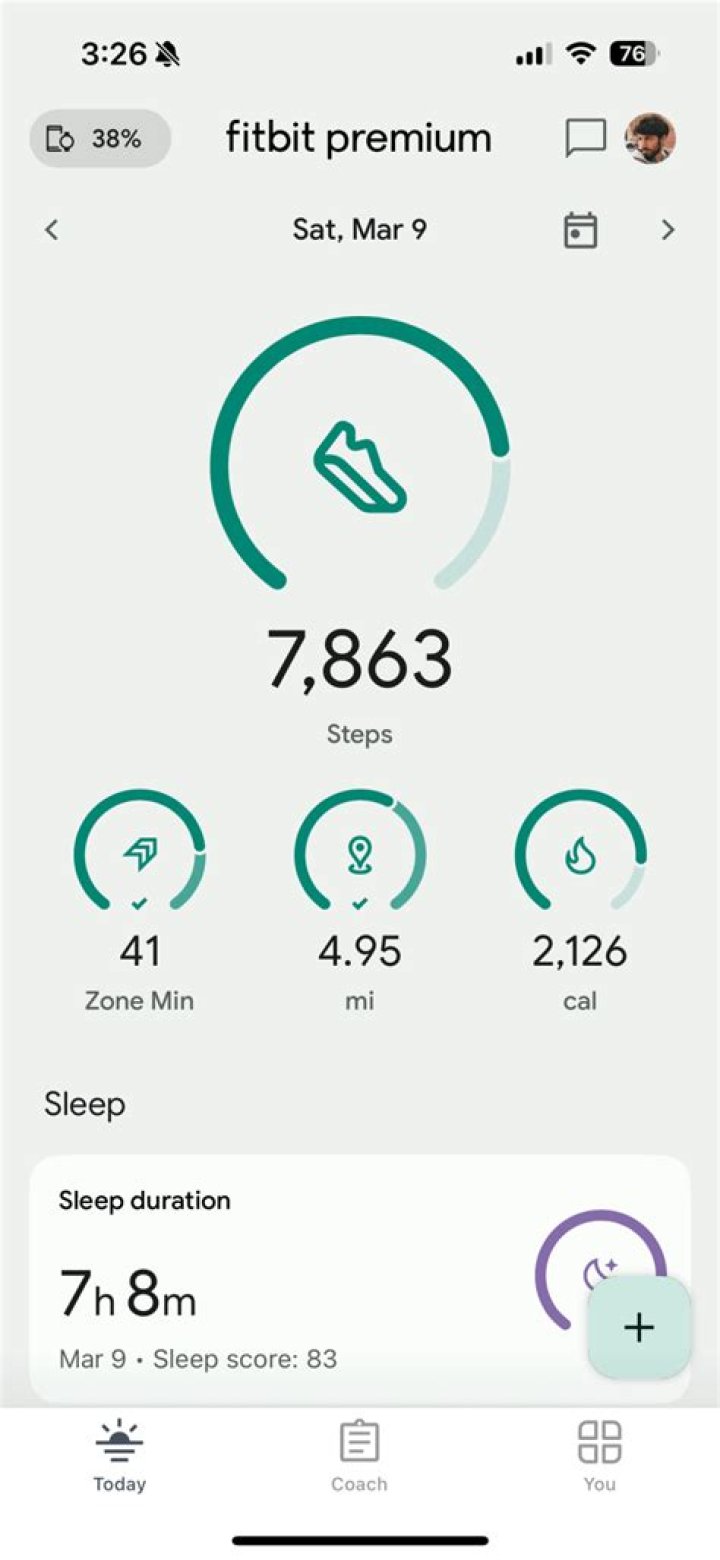Tap the device battery icon showing 38%
Image resolution: width=720 pixels, height=1560 pixels.
point(97,137)
